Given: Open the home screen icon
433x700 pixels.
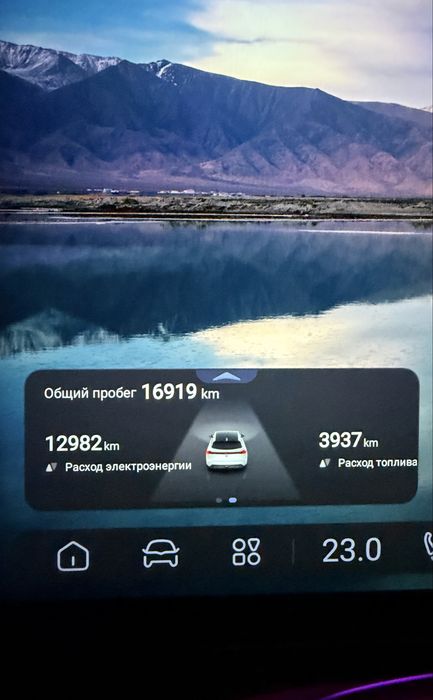Looking at the screenshot, I should pos(73,555).
